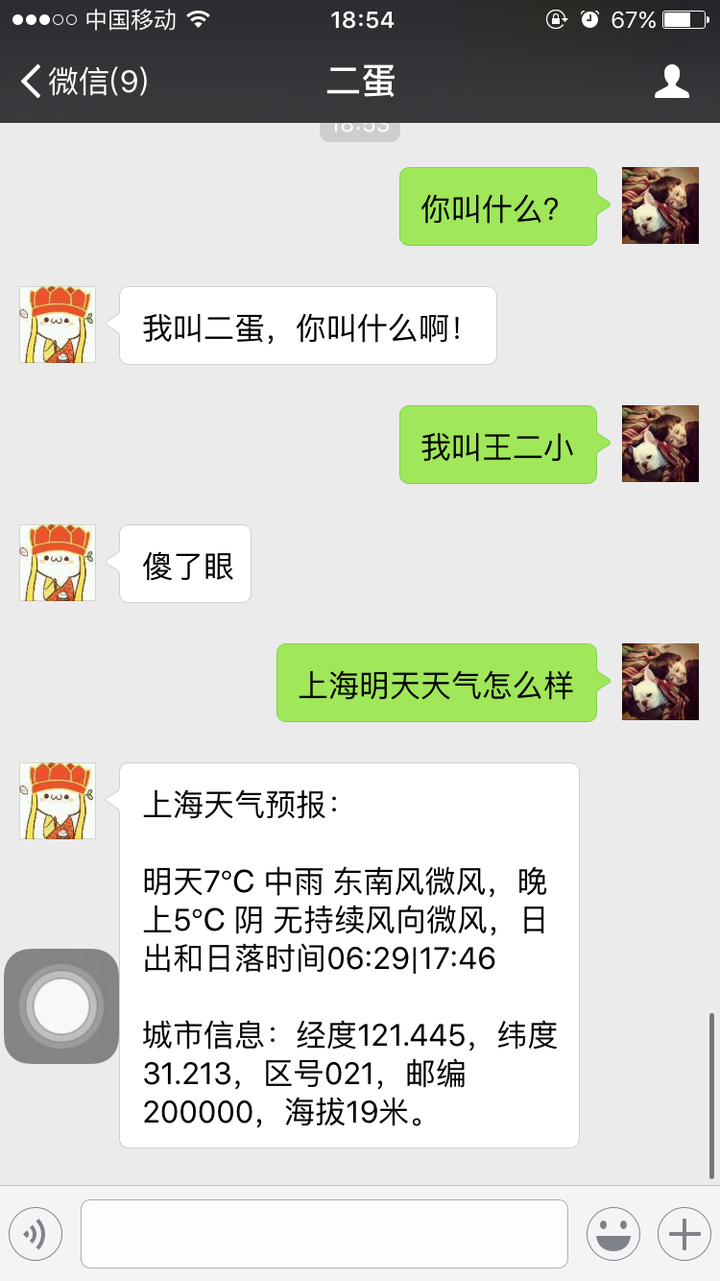Tap the 我叫王二小 message bubble

tap(497, 445)
